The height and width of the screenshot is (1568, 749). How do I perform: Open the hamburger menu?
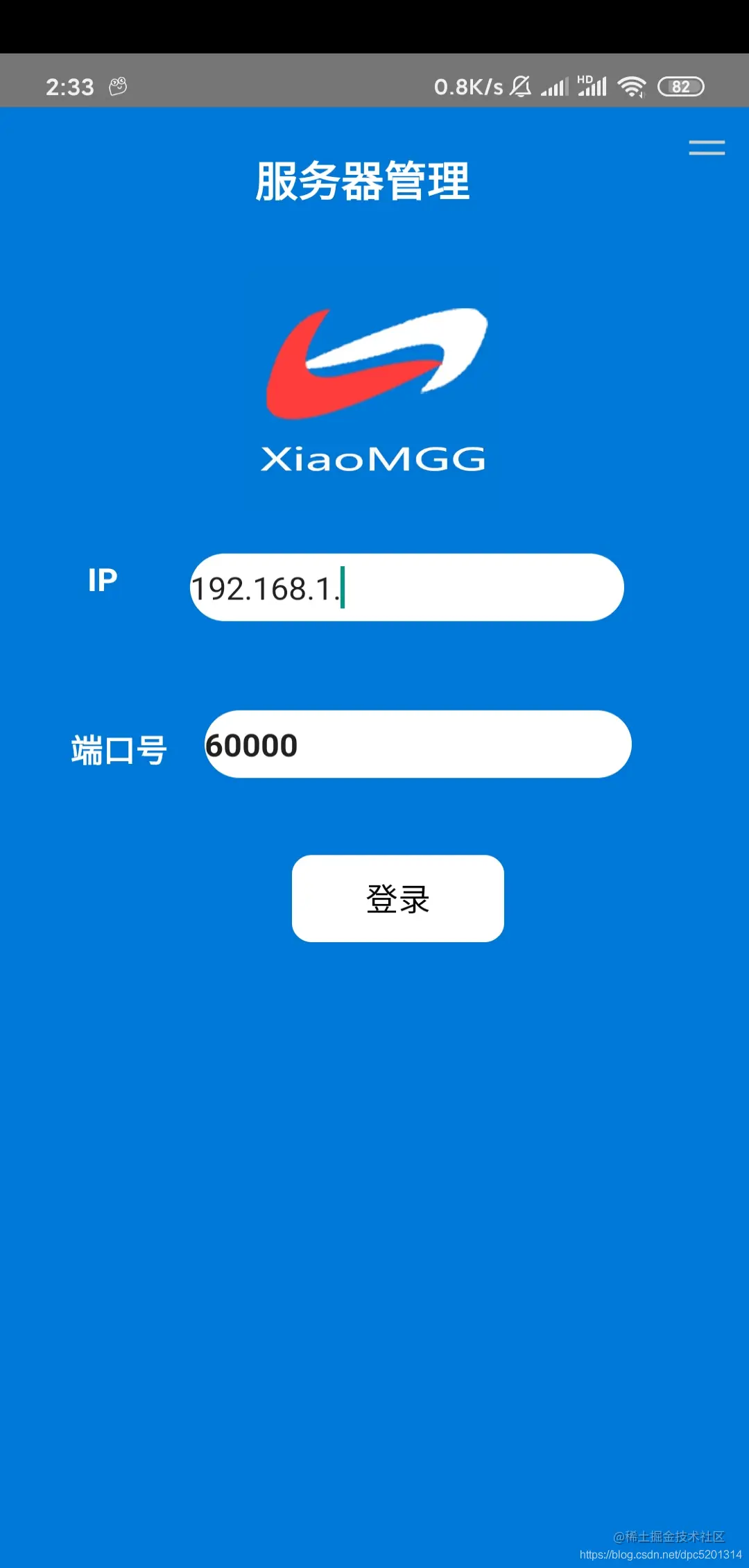[x=706, y=148]
